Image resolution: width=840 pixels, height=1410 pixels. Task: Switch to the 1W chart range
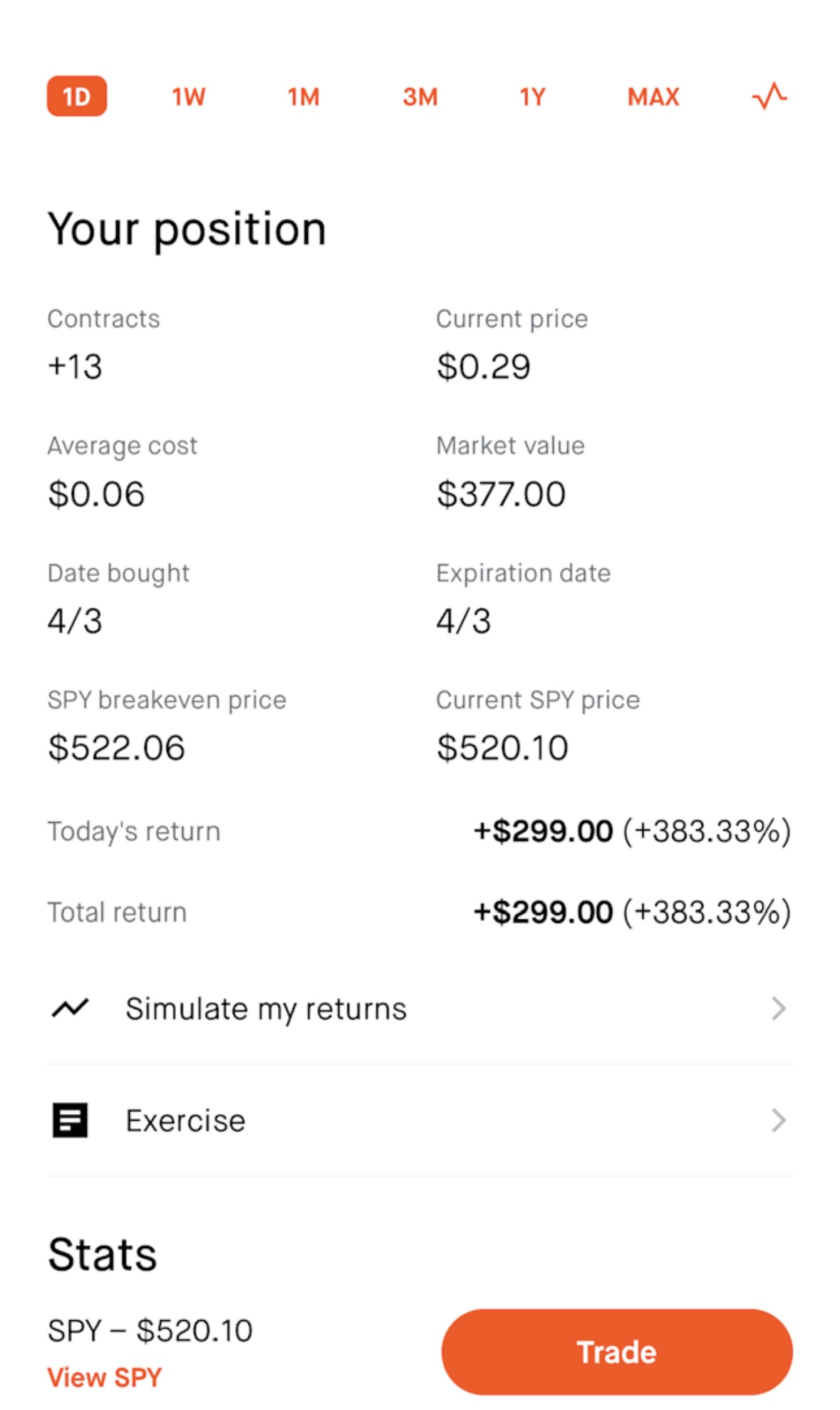pos(188,96)
